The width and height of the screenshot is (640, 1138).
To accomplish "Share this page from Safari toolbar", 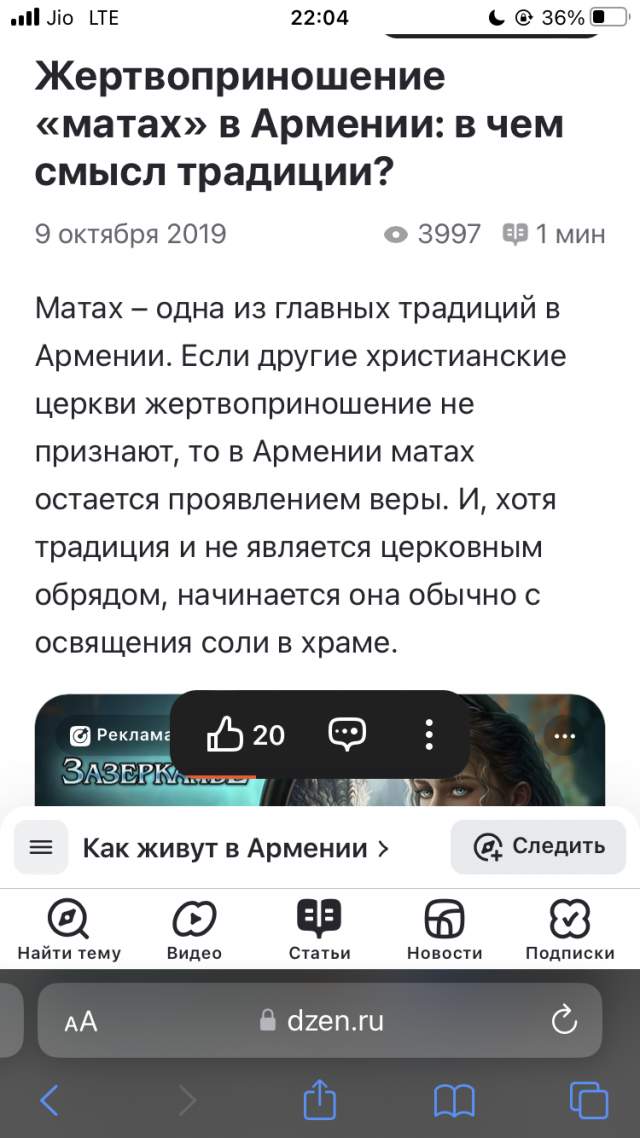I will click(319, 1101).
